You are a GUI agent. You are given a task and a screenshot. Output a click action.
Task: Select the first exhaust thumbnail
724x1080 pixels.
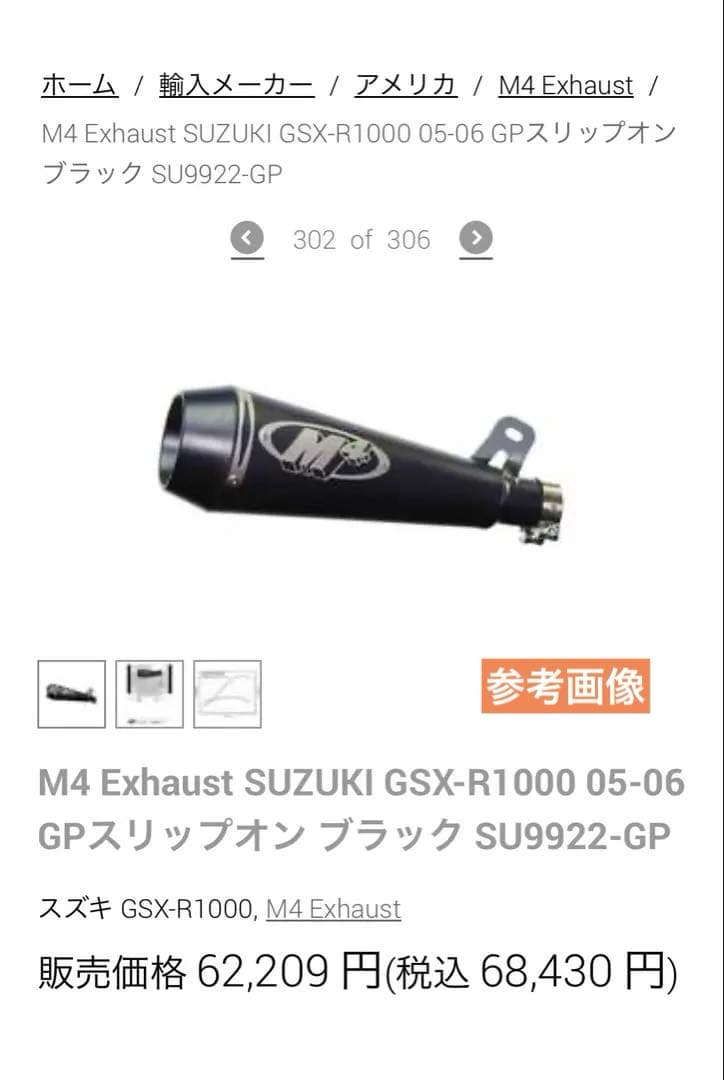point(71,694)
